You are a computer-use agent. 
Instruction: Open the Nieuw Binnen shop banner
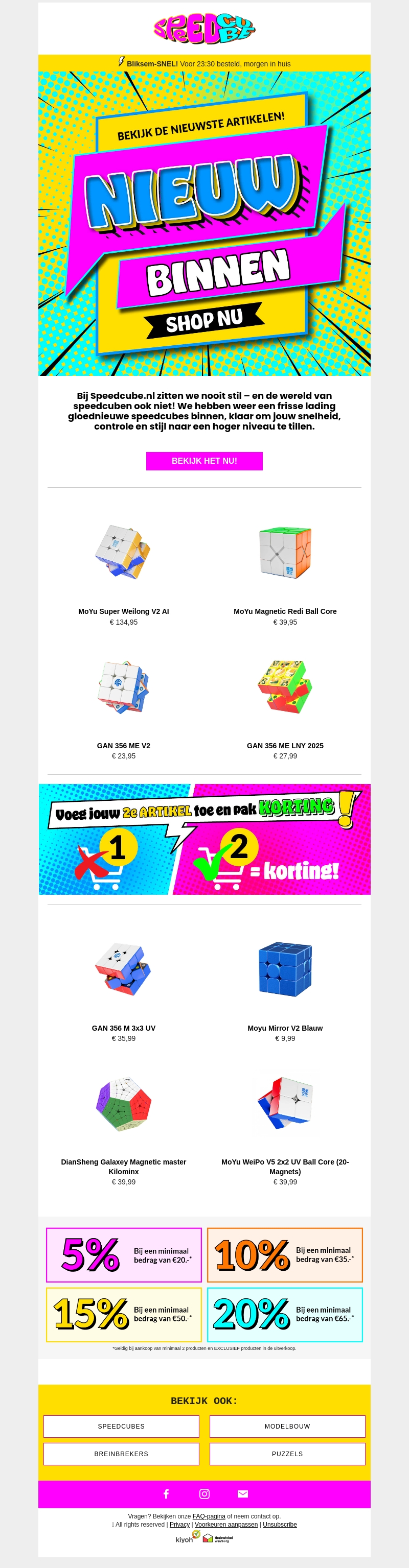tap(204, 223)
